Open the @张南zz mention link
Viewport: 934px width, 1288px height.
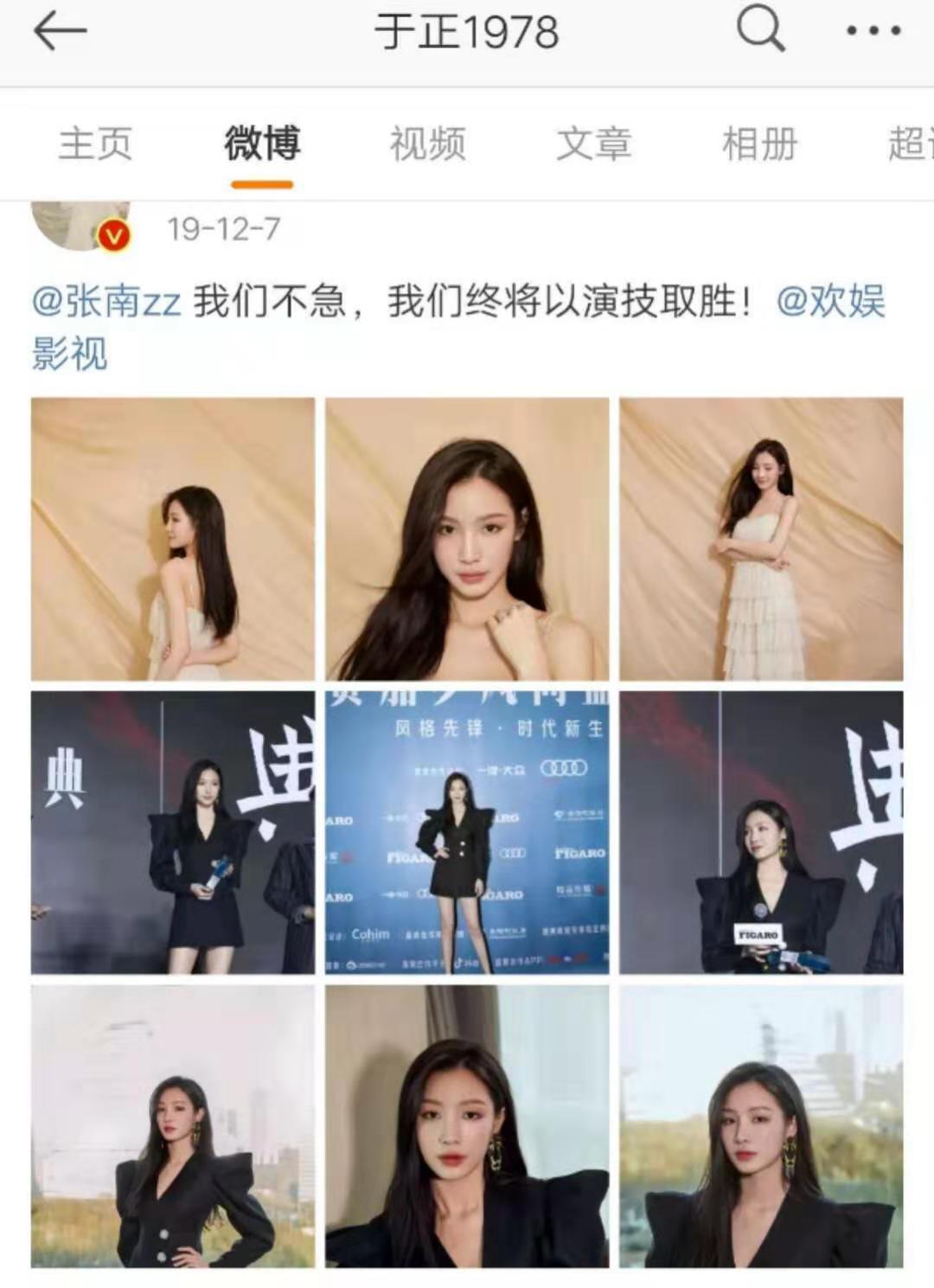coord(106,302)
